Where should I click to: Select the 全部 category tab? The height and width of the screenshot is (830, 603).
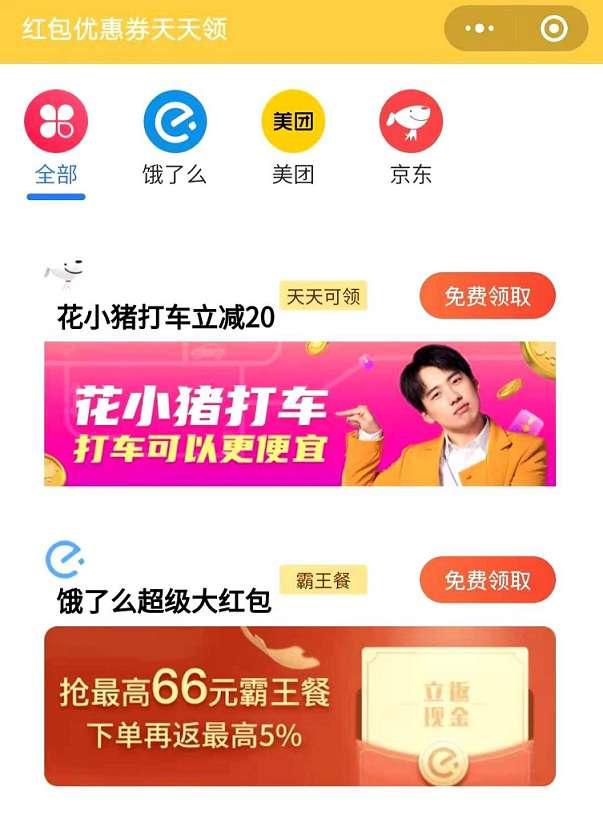pos(56,138)
